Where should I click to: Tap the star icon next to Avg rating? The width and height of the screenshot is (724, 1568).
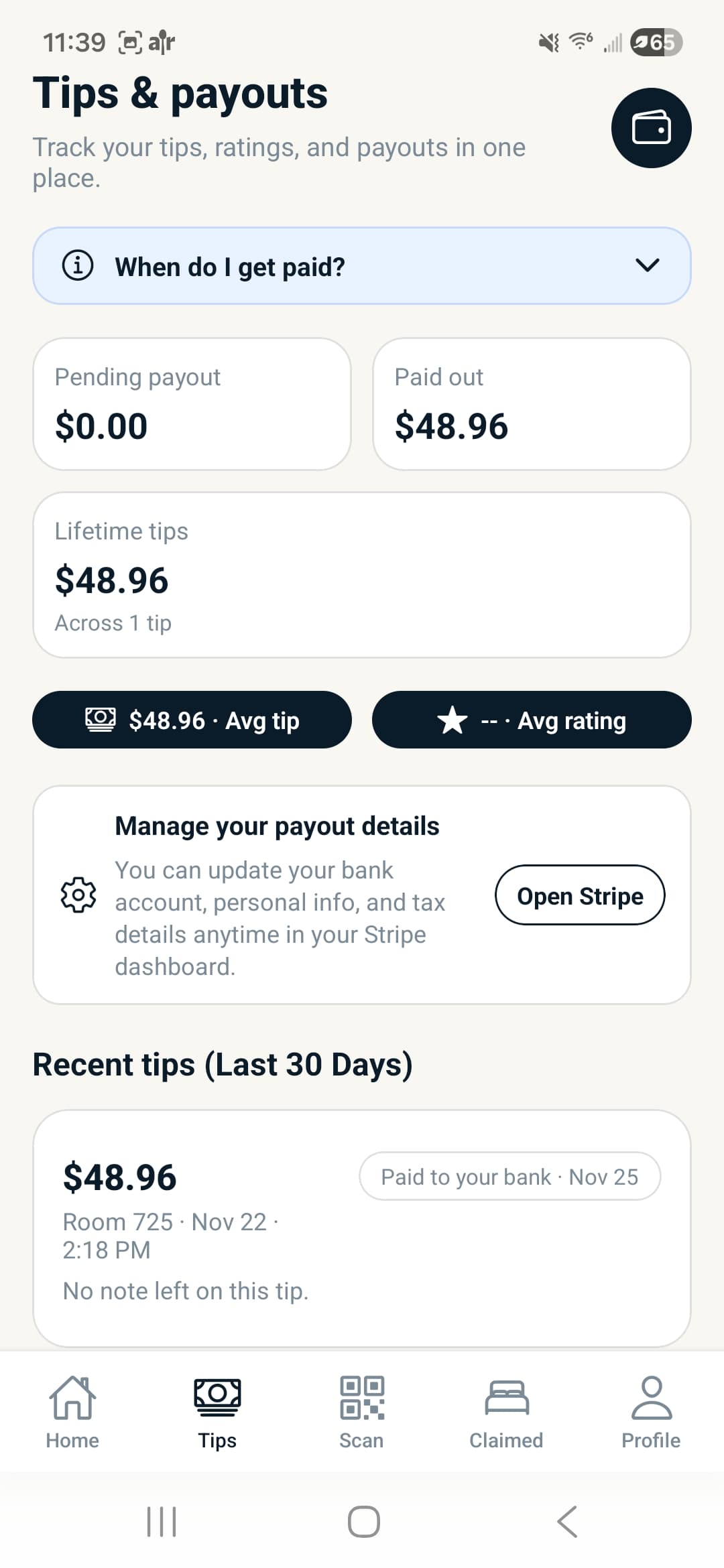[450, 720]
